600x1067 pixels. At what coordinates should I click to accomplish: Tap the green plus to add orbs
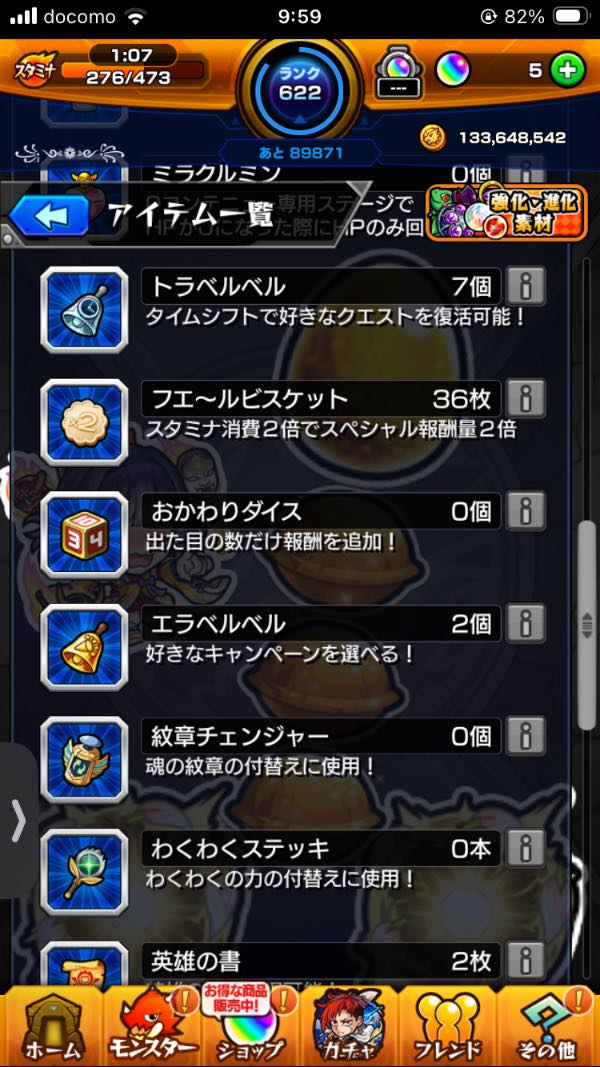567,71
